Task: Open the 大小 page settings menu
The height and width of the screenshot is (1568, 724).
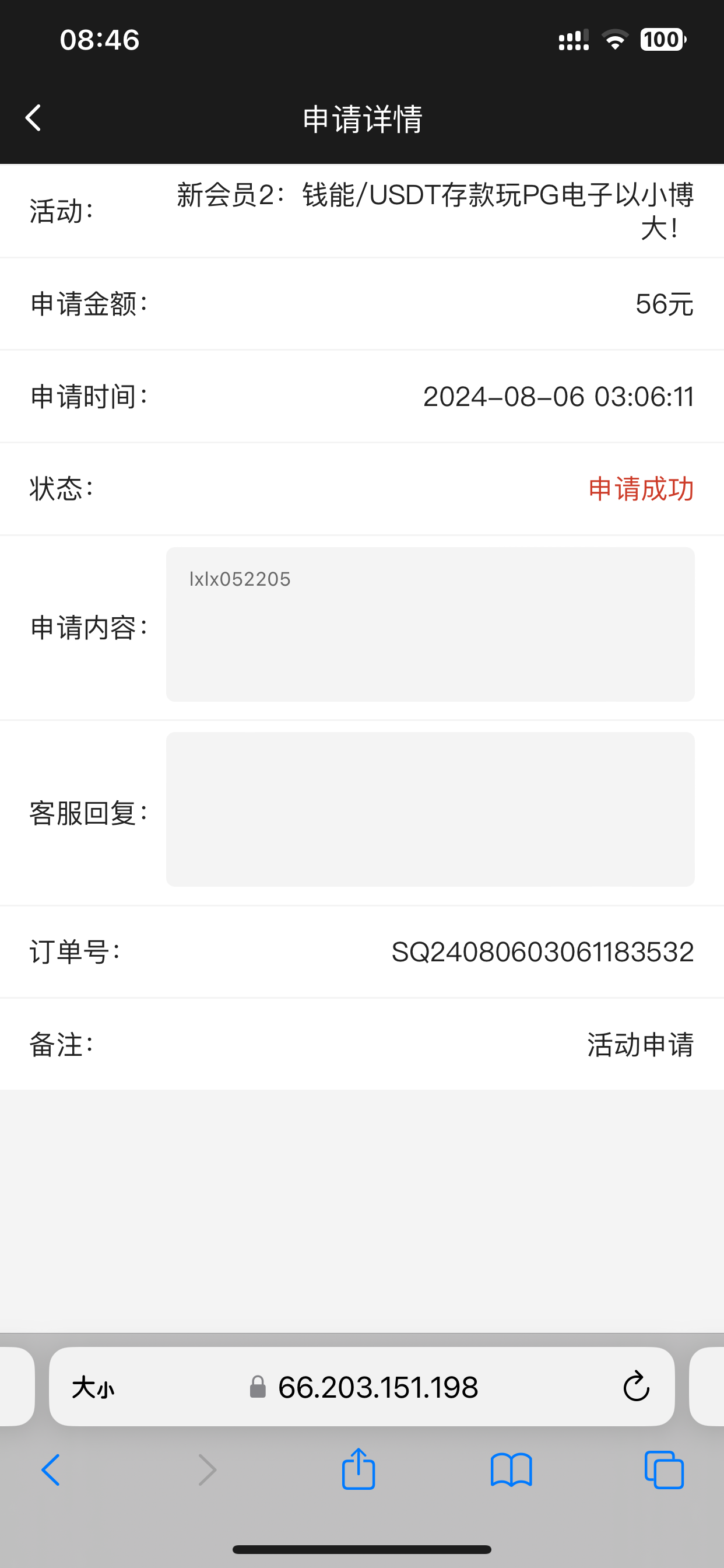Action: point(93,1388)
